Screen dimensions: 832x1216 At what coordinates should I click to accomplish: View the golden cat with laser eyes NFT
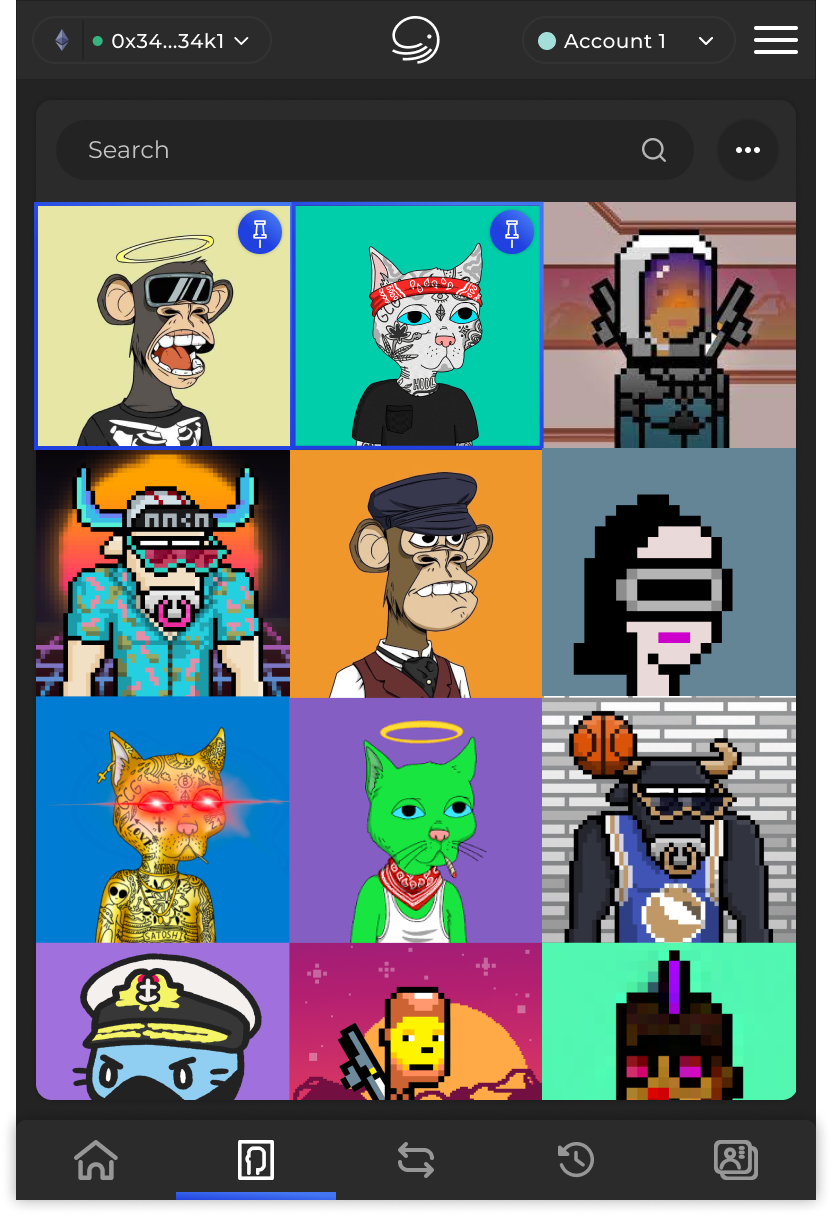coord(163,820)
